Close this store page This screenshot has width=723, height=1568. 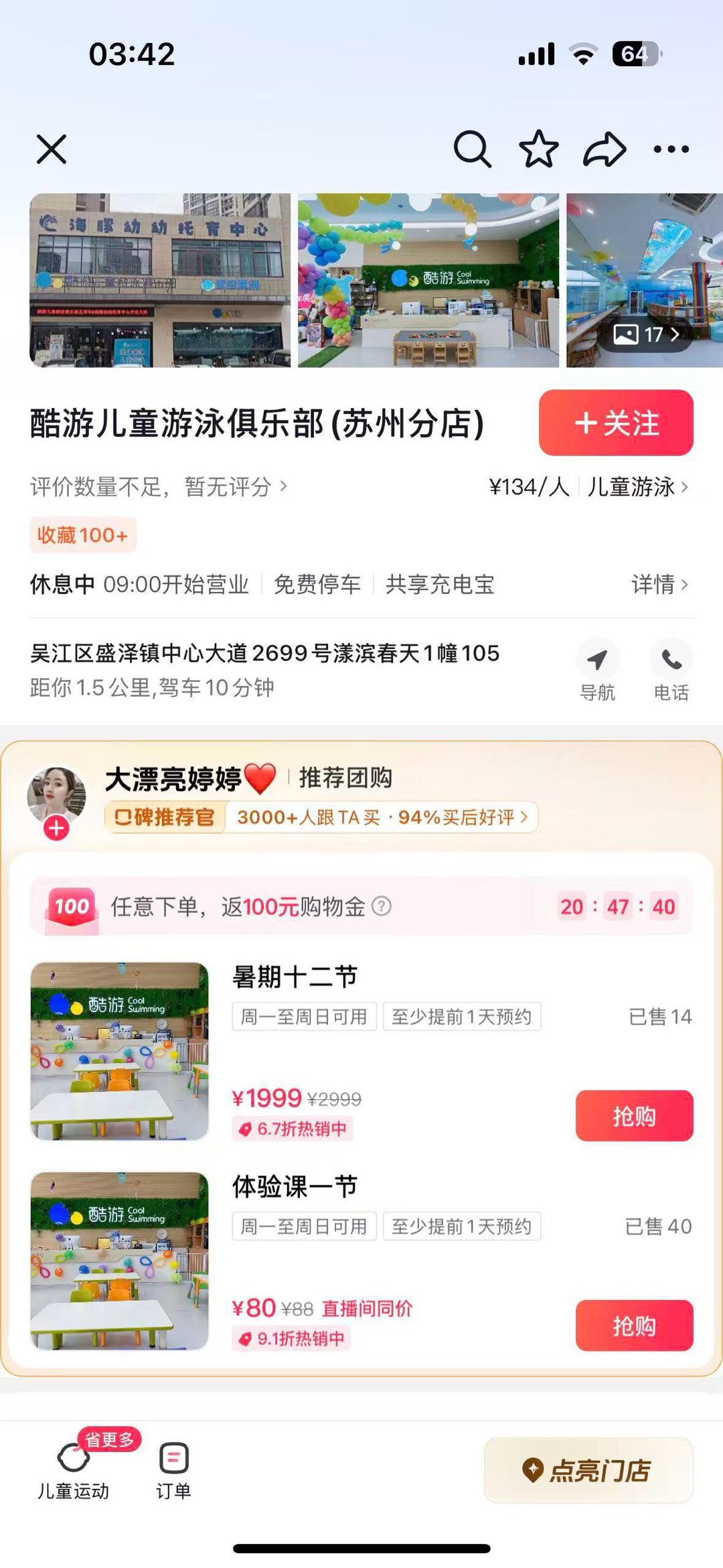[52, 149]
